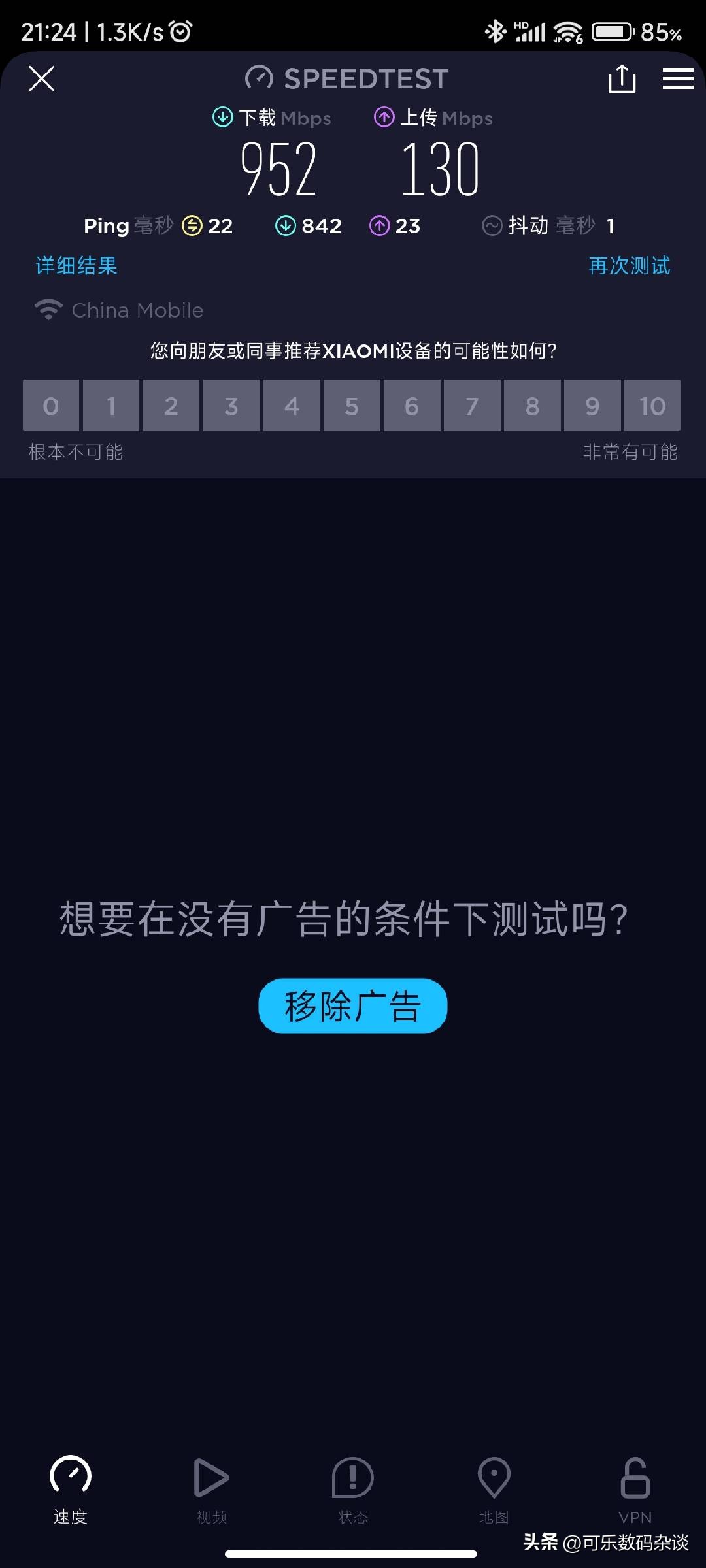
Task: Open the VPN section
Action: coord(635,1478)
